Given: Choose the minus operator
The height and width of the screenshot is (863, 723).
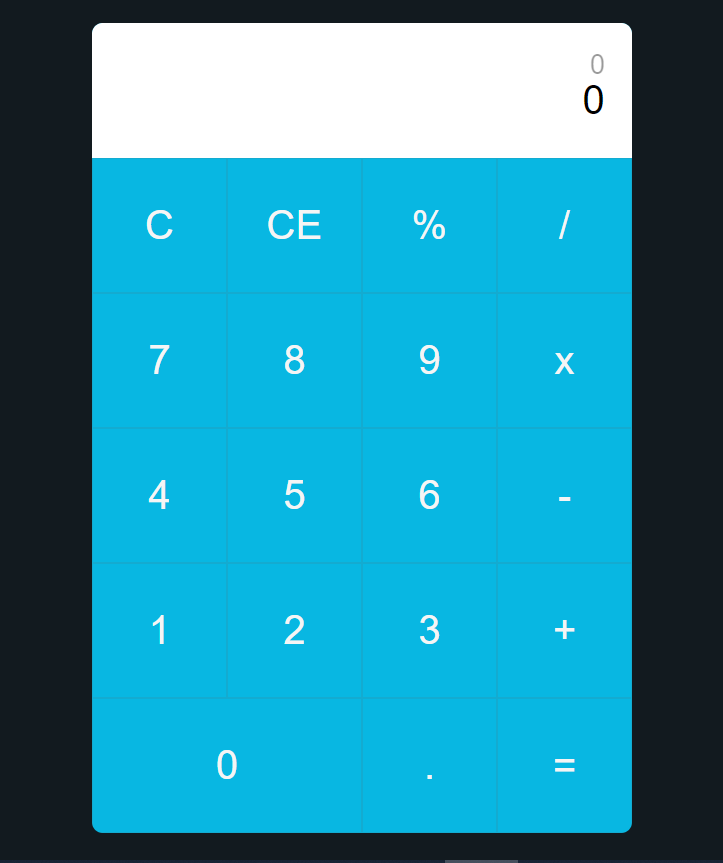Looking at the screenshot, I should click(x=564, y=496).
